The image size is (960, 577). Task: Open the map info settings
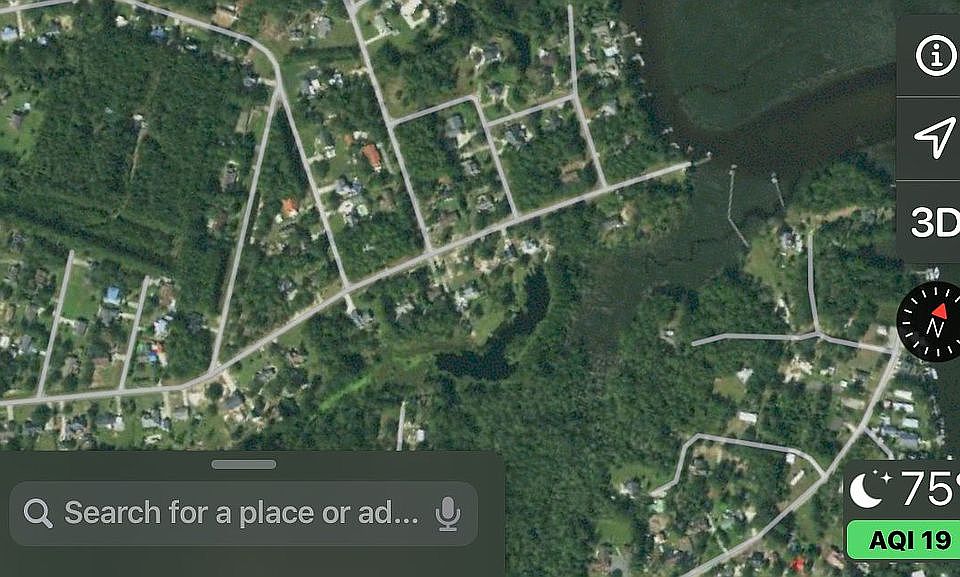point(935,57)
